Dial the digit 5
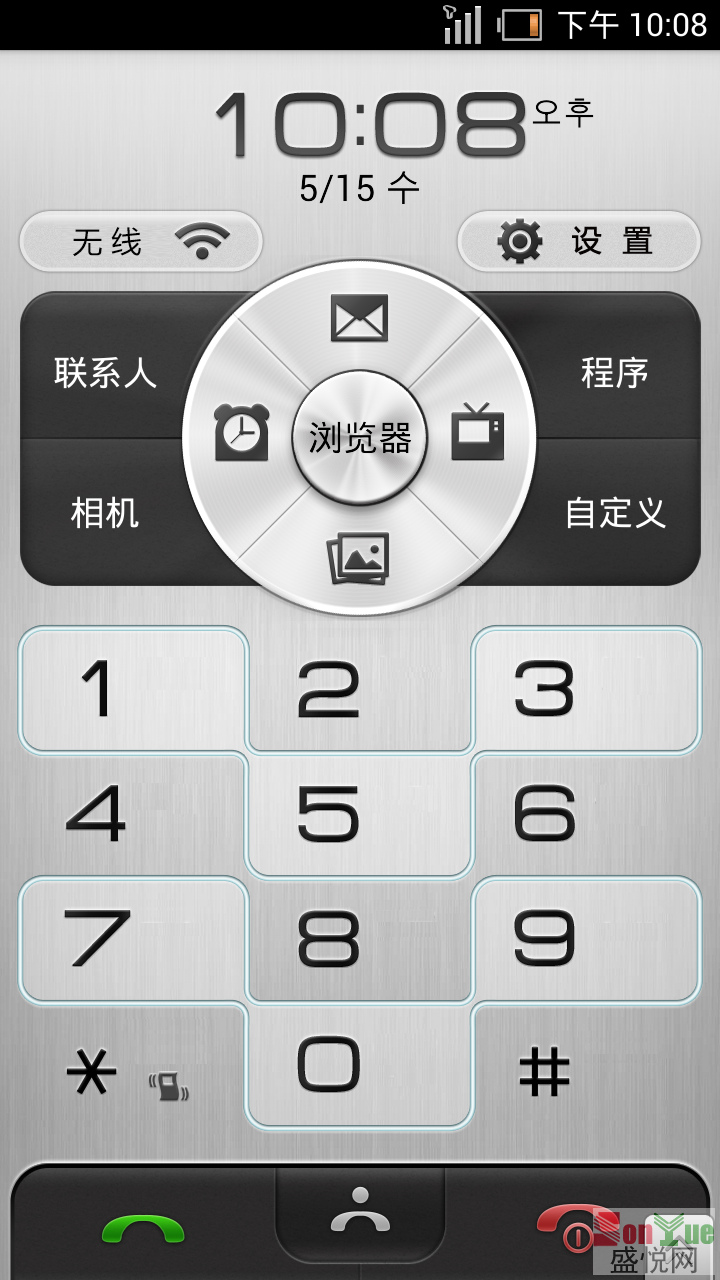The width and height of the screenshot is (720, 1280). [360, 815]
